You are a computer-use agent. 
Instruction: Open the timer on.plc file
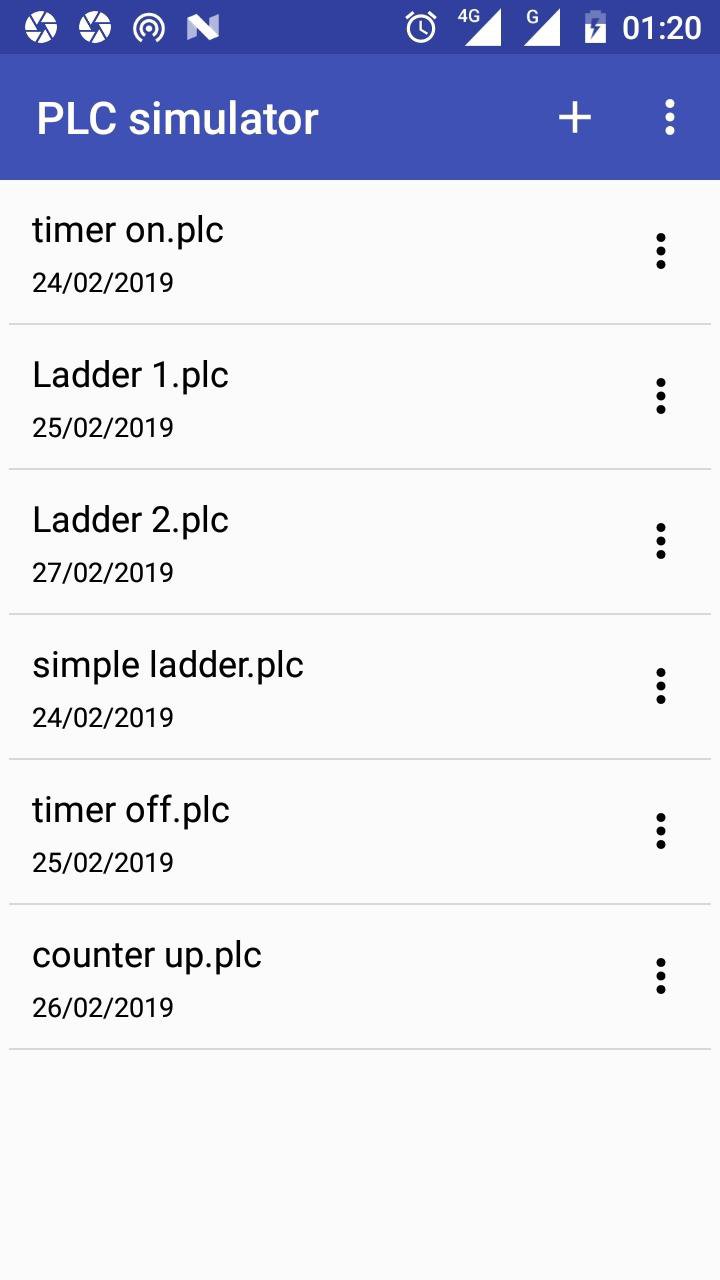click(x=300, y=252)
